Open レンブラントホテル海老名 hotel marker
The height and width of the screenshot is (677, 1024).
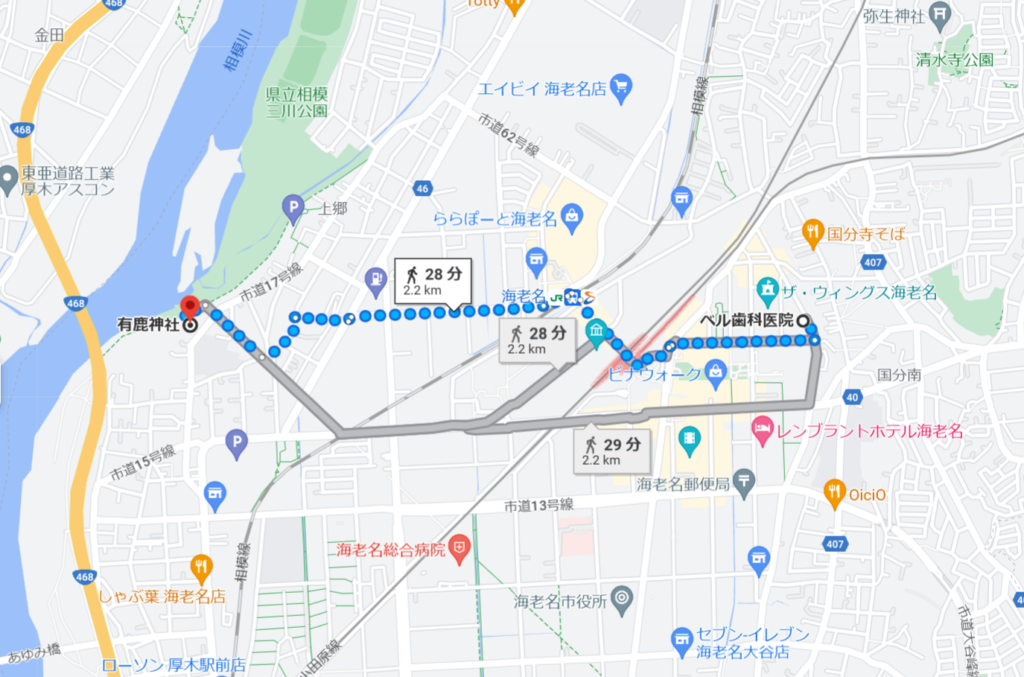[762, 429]
